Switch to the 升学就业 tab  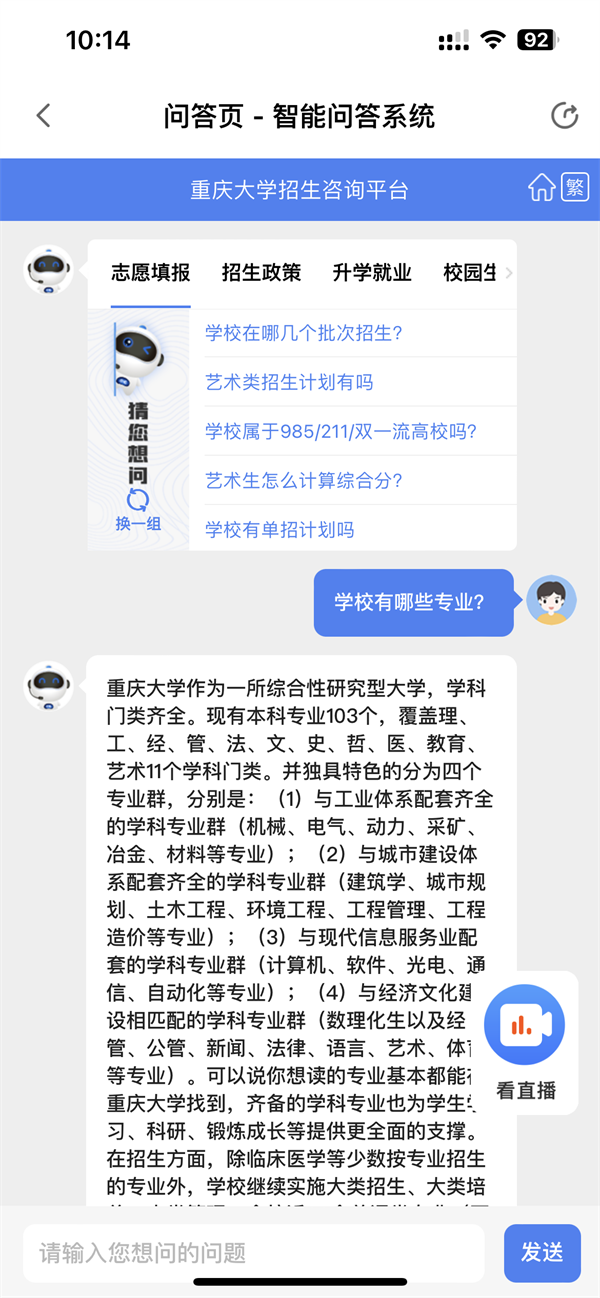click(x=372, y=273)
